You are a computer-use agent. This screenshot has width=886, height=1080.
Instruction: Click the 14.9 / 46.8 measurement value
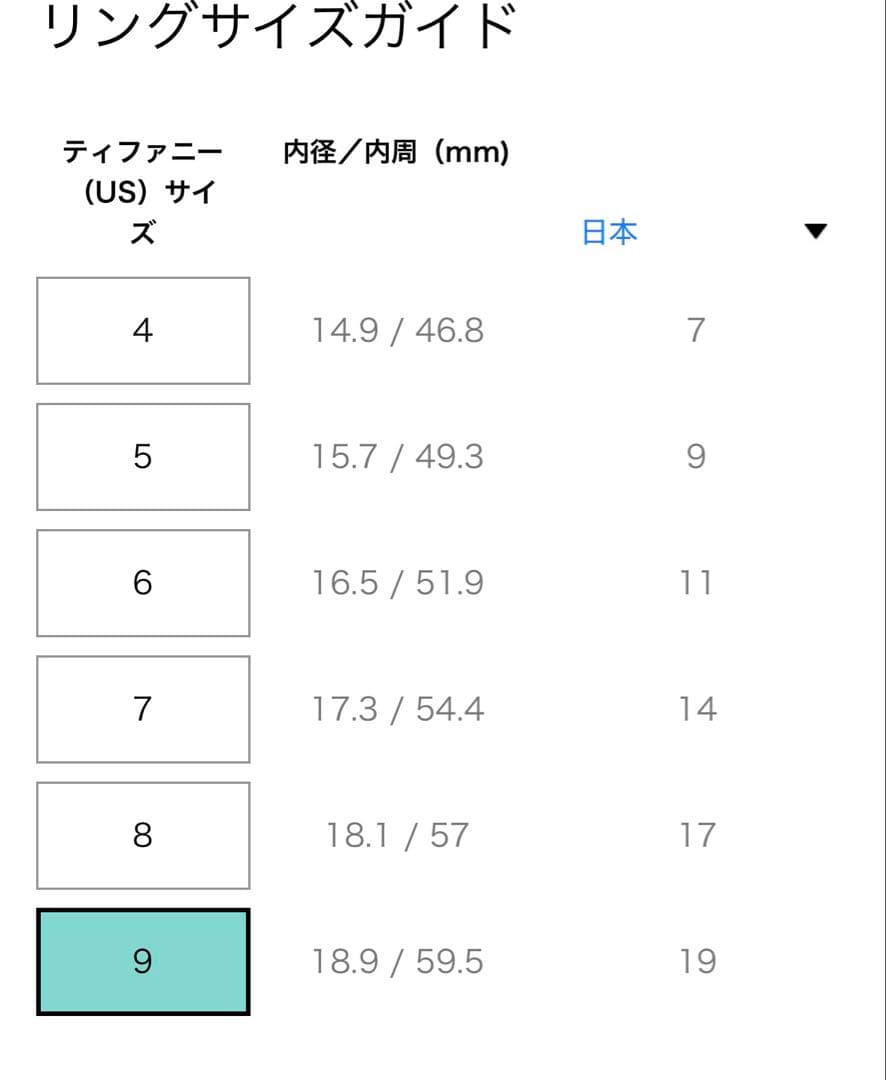pos(397,331)
